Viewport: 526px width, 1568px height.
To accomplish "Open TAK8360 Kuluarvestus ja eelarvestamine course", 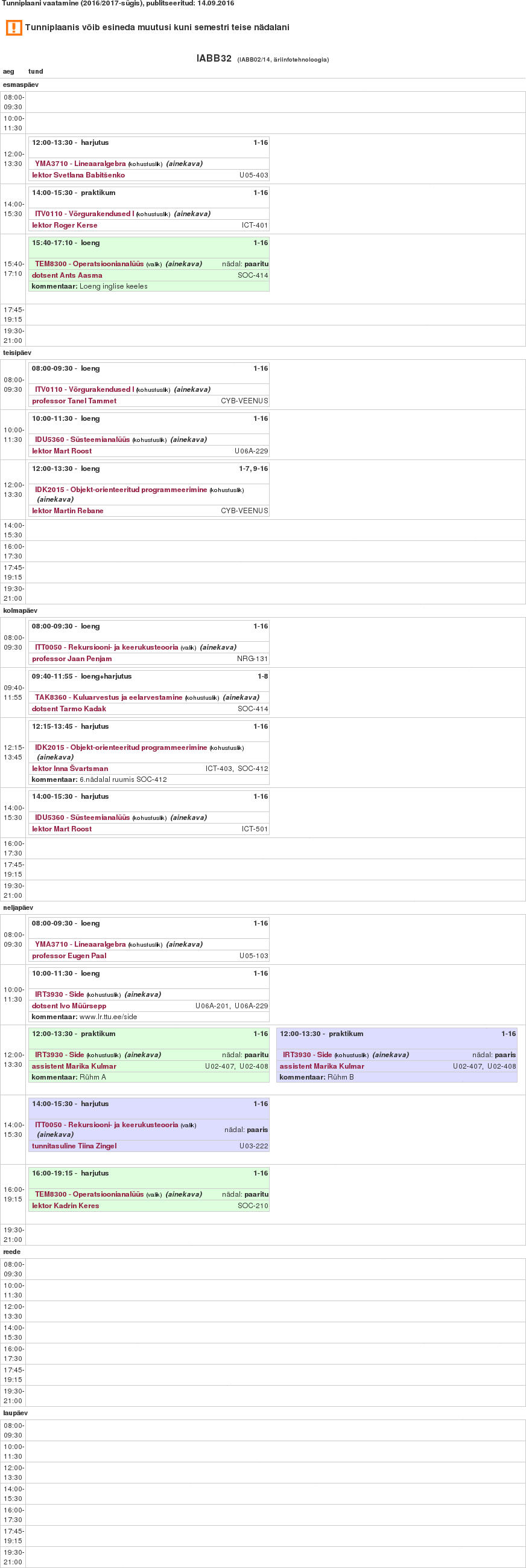I will tap(108, 697).
